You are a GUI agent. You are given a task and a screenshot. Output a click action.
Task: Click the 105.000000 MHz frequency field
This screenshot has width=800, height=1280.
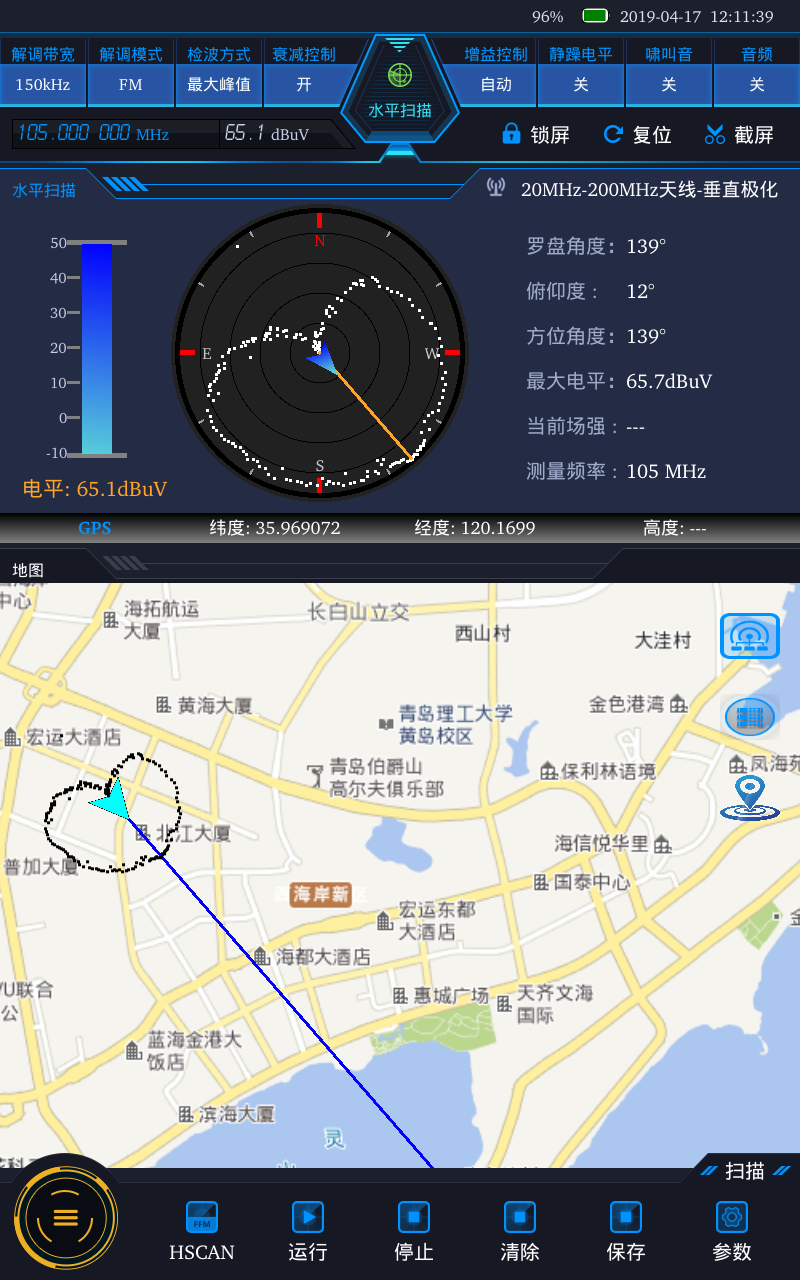(110, 133)
